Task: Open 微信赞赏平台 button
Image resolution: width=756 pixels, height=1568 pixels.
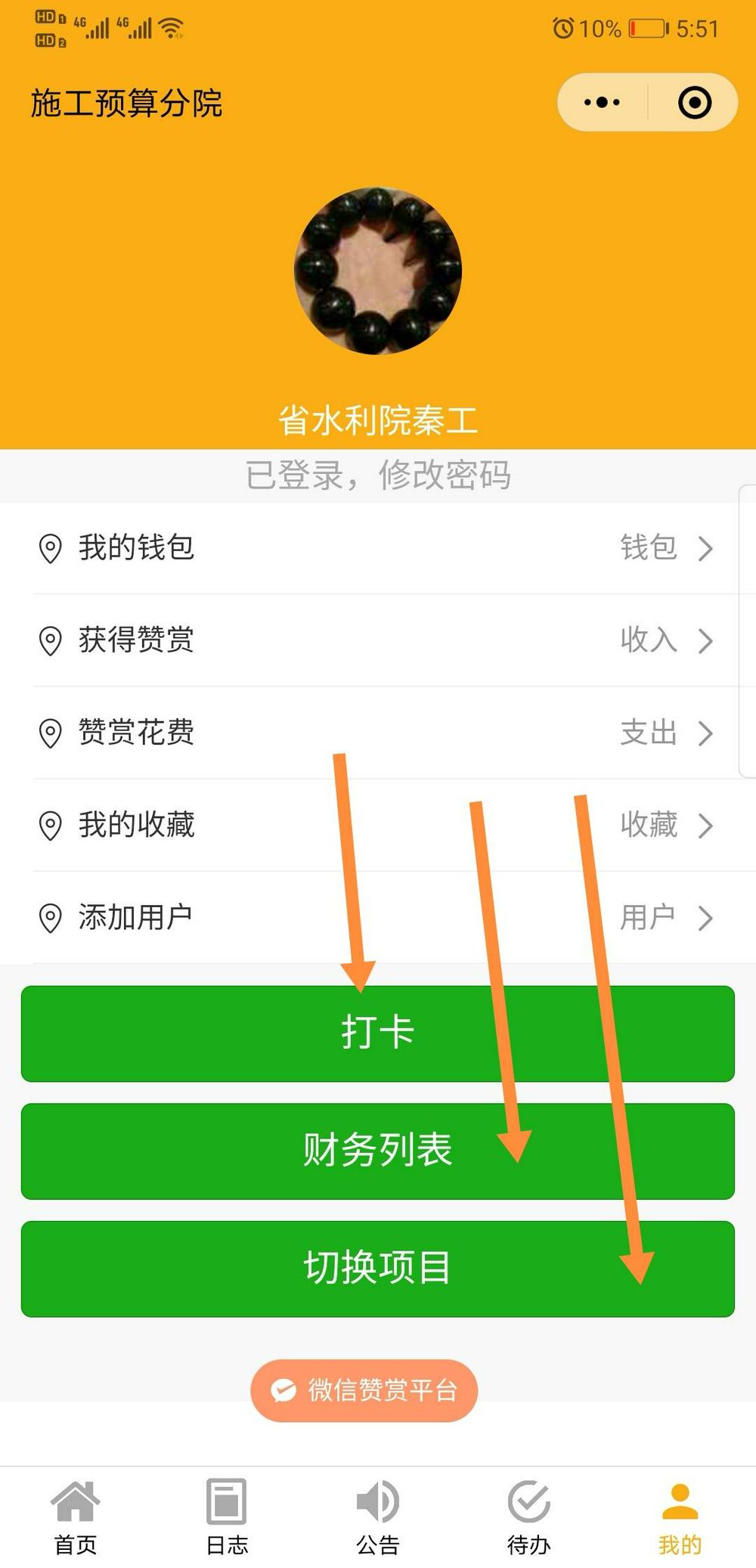Action: 364,1390
